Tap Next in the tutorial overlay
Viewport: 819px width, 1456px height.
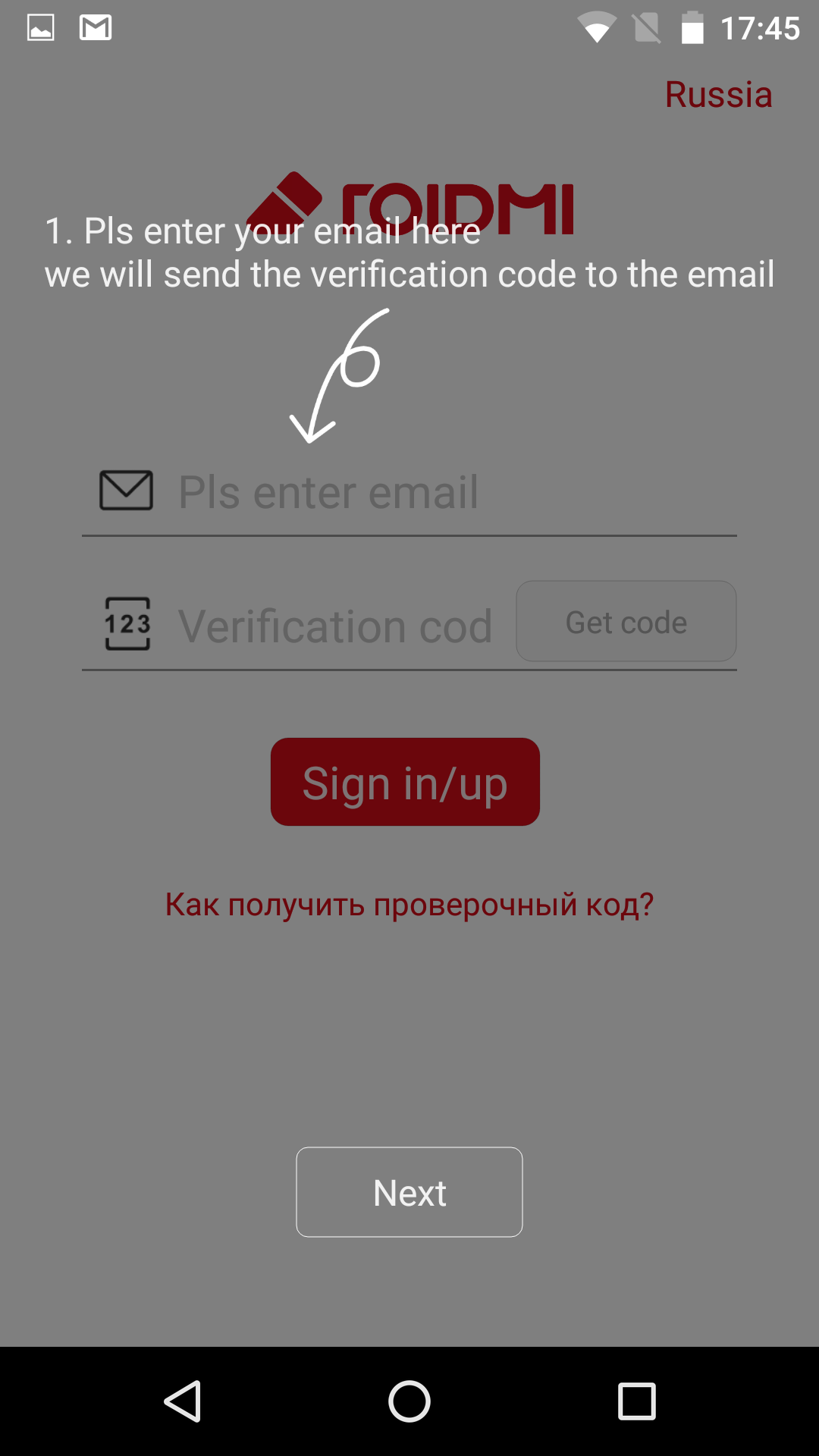[x=409, y=1192]
